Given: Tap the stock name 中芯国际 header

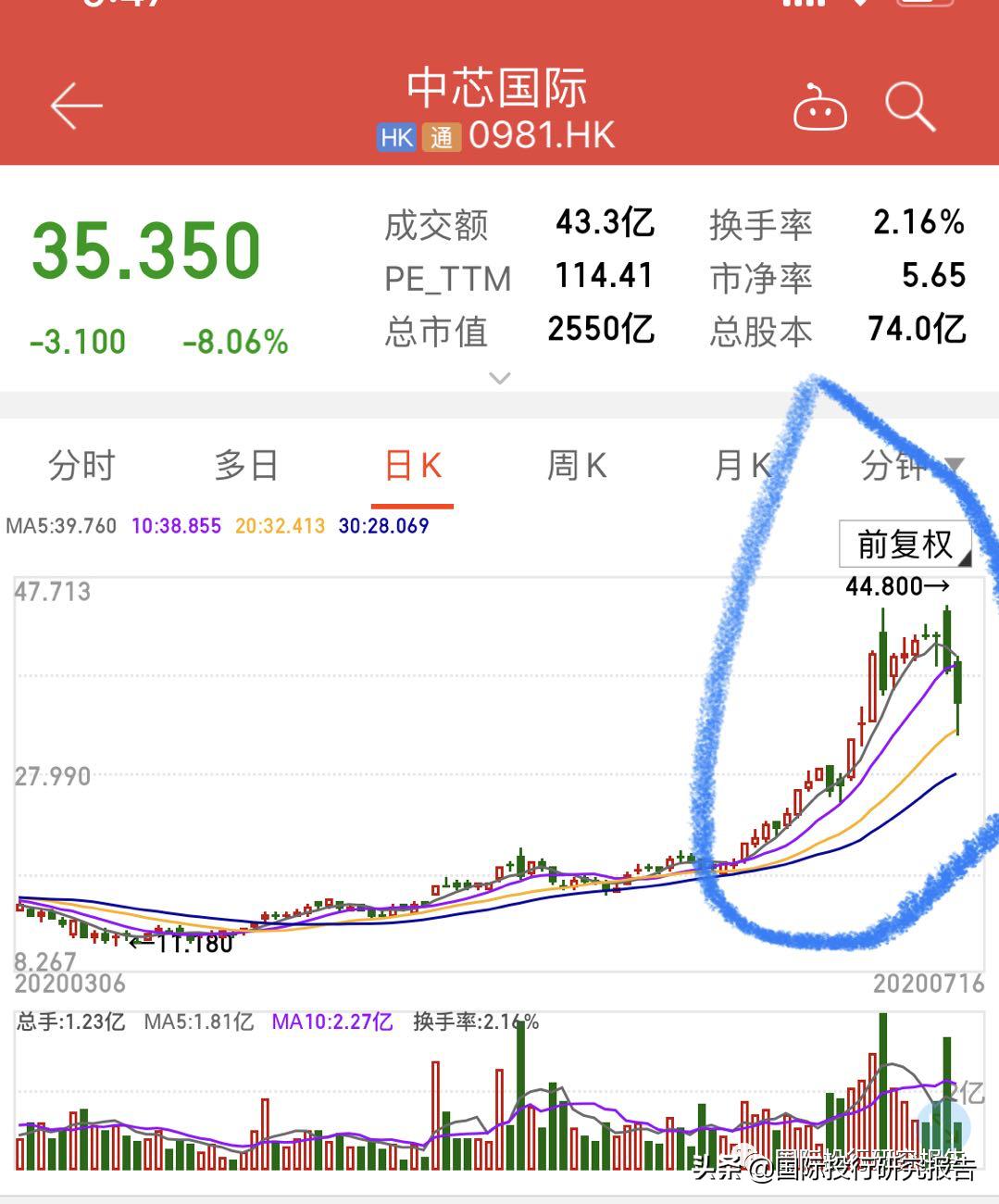Looking at the screenshot, I should (499, 87).
